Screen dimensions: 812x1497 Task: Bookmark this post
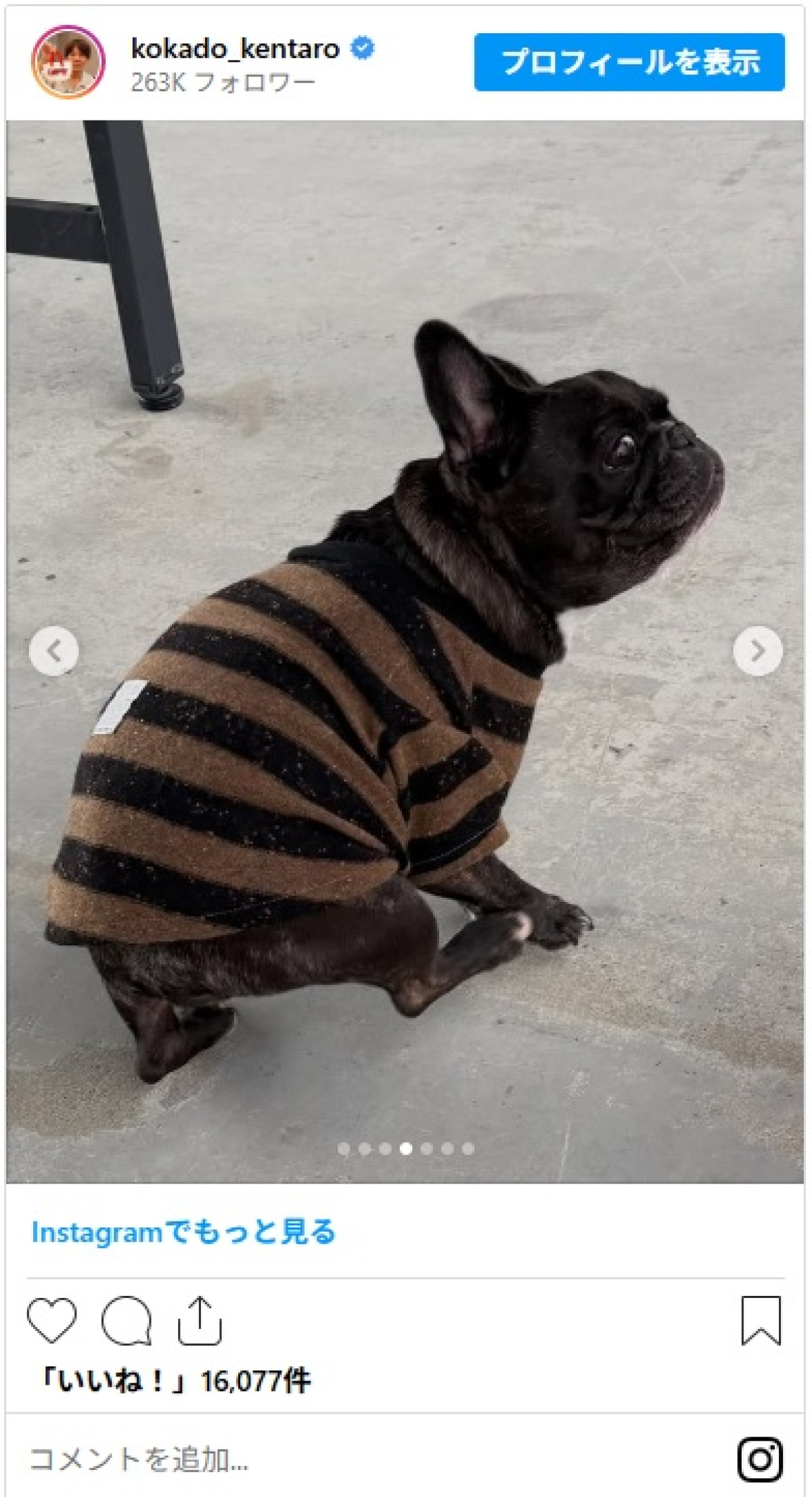pos(761,1320)
